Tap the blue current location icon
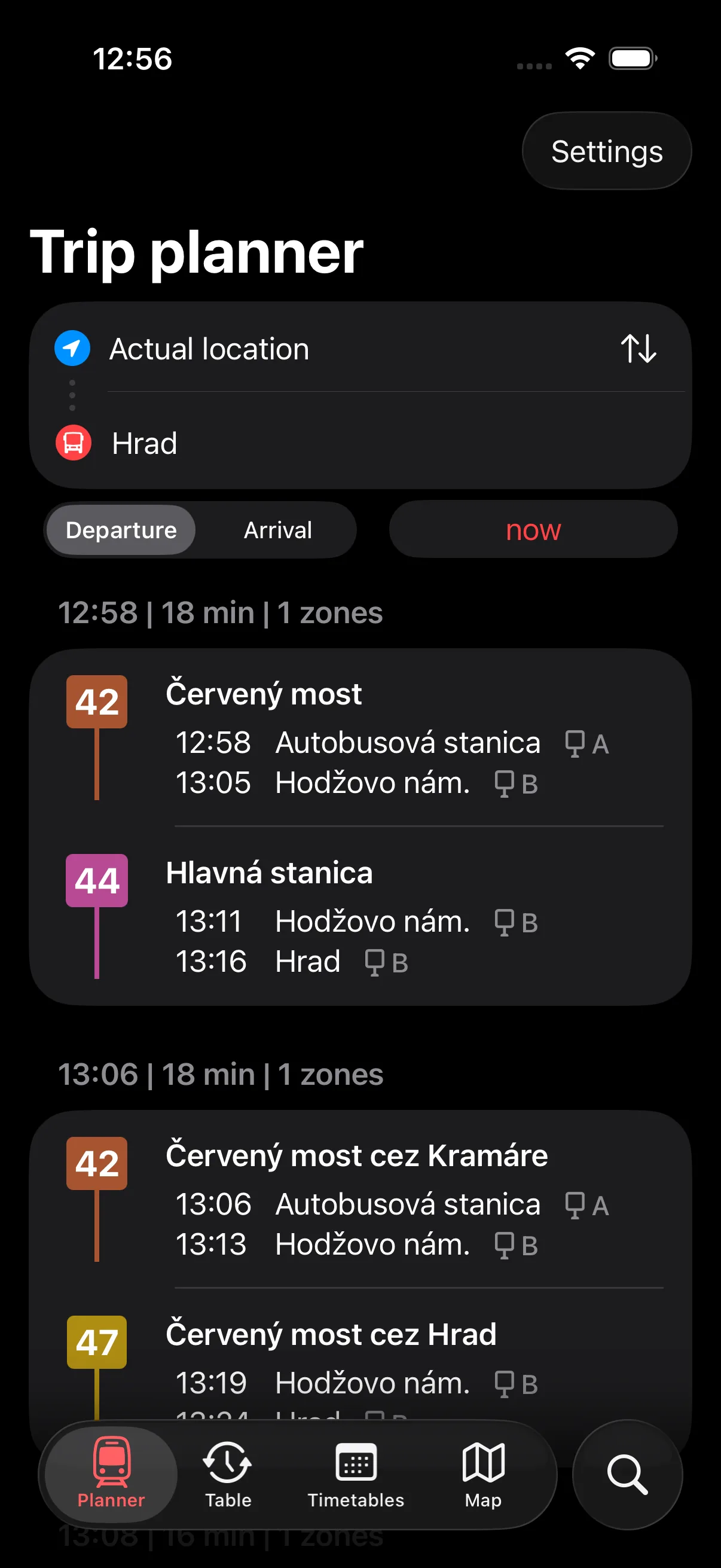The image size is (721, 1568). (x=72, y=349)
